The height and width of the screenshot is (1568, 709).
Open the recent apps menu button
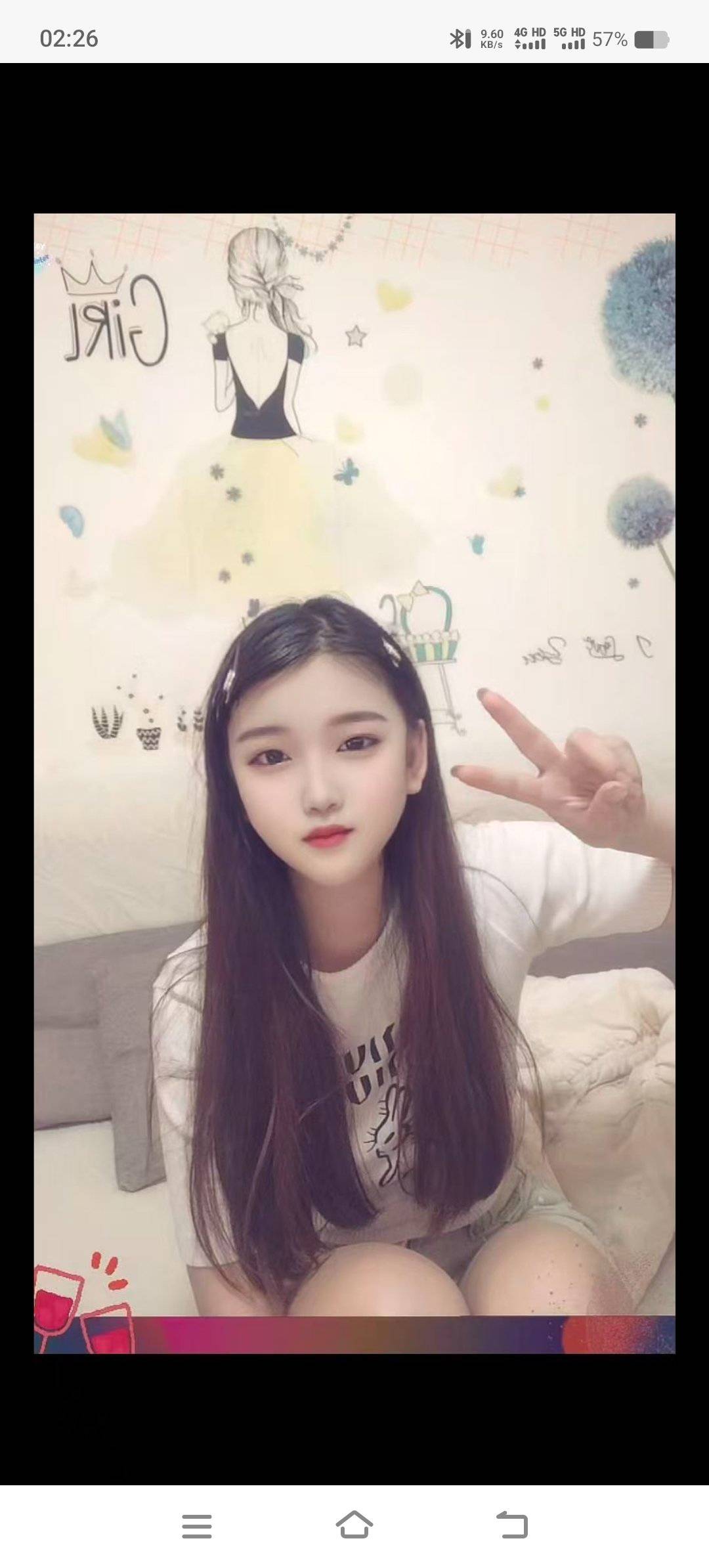click(x=197, y=1526)
